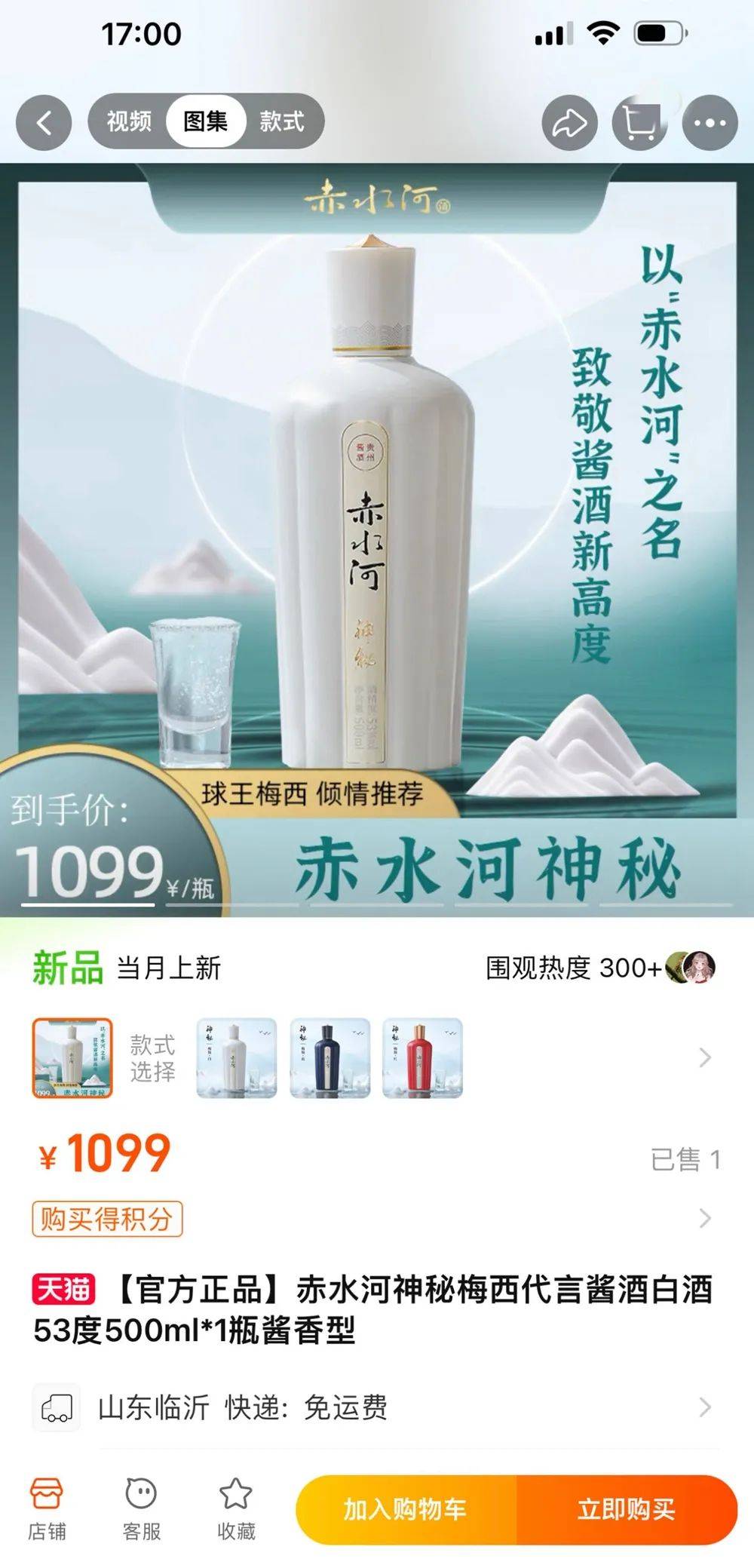Tap 加入购物车 to add to cart
Image resolution: width=754 pixels, height=1568 pixels.
[x=406, y=1509]
